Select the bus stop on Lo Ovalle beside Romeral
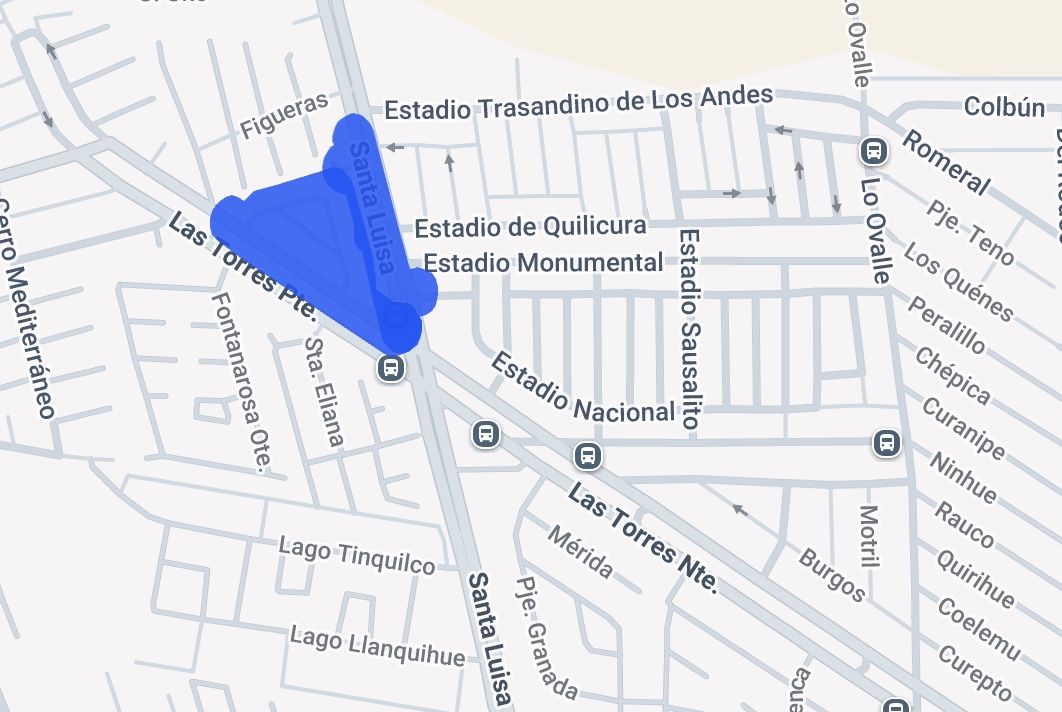This screenshot has height=712, width=1062. [873, 152]
